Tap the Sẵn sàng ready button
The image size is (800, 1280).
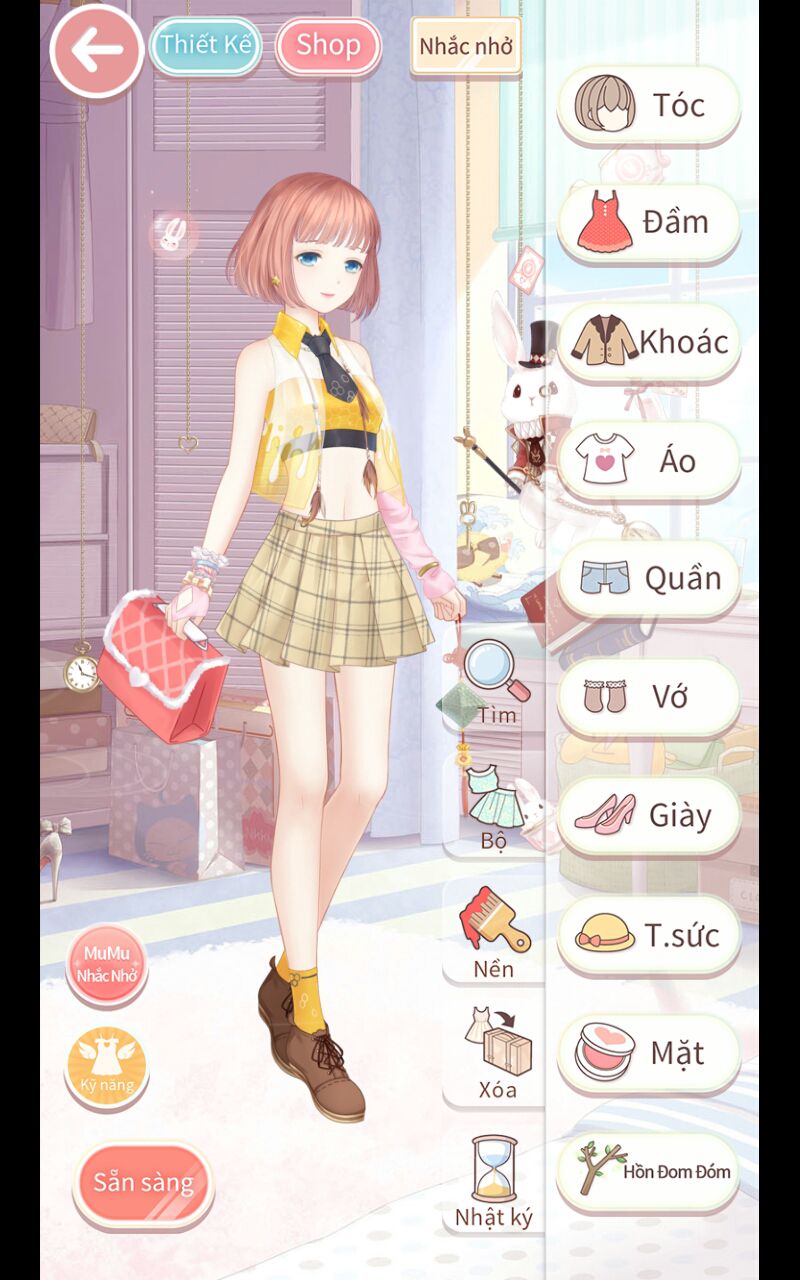click(x=143, y=1183)
